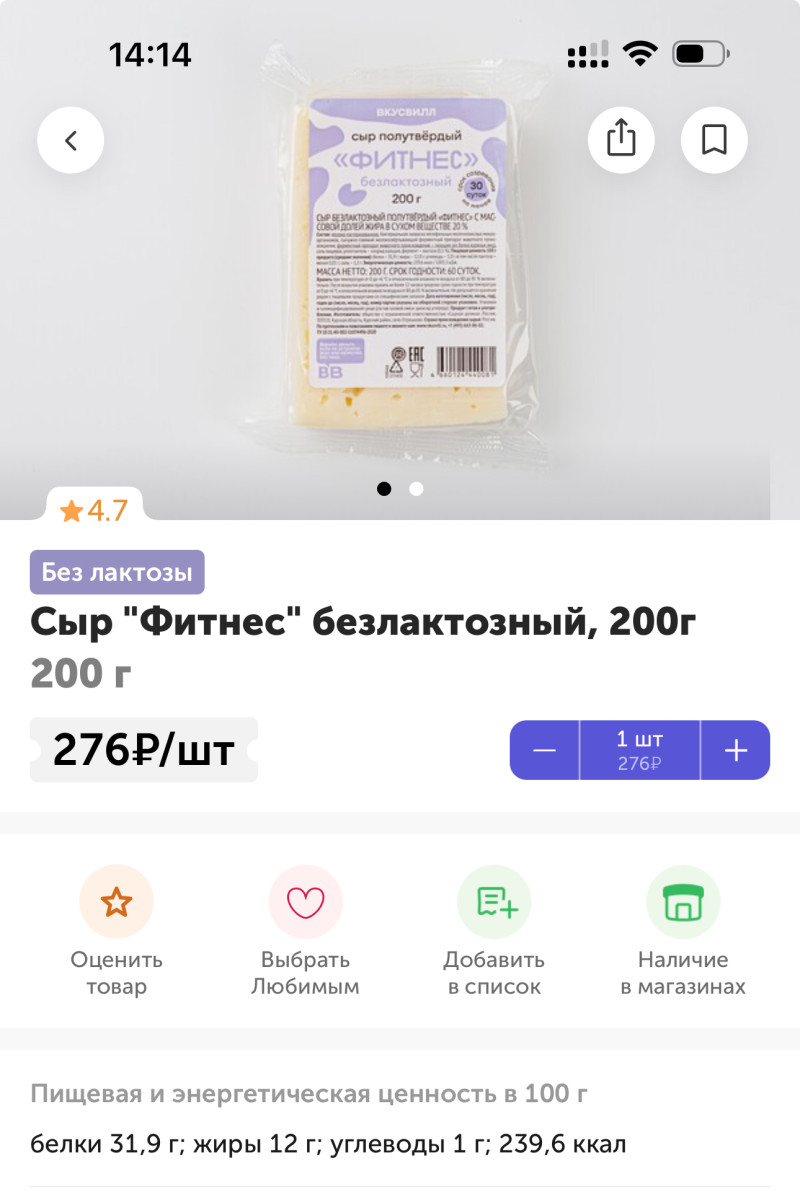Screen dimensions: 800x1202
Task: Jump to the second photo dot
Action: tap(417, 489)
